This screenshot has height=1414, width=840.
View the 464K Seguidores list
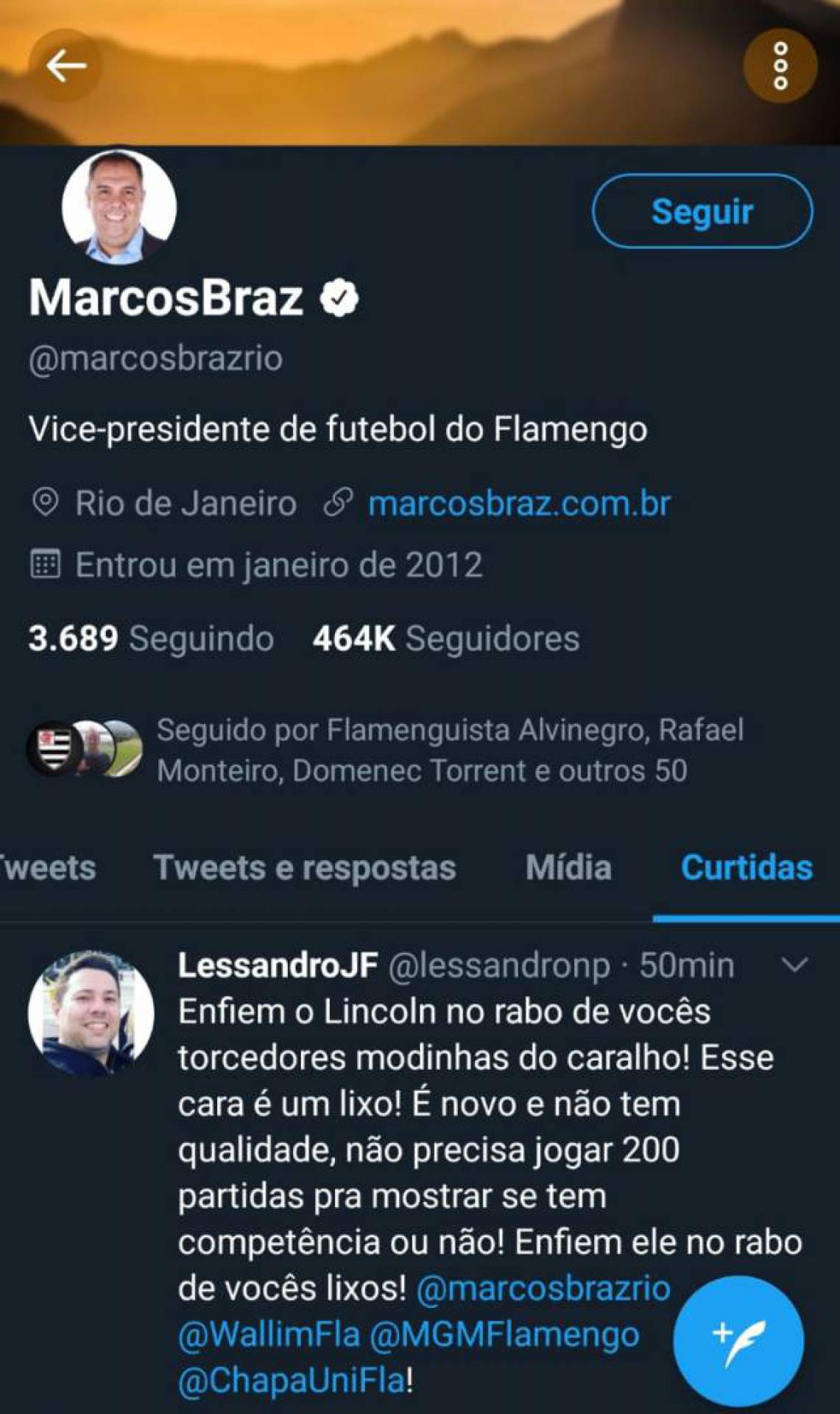446,639
